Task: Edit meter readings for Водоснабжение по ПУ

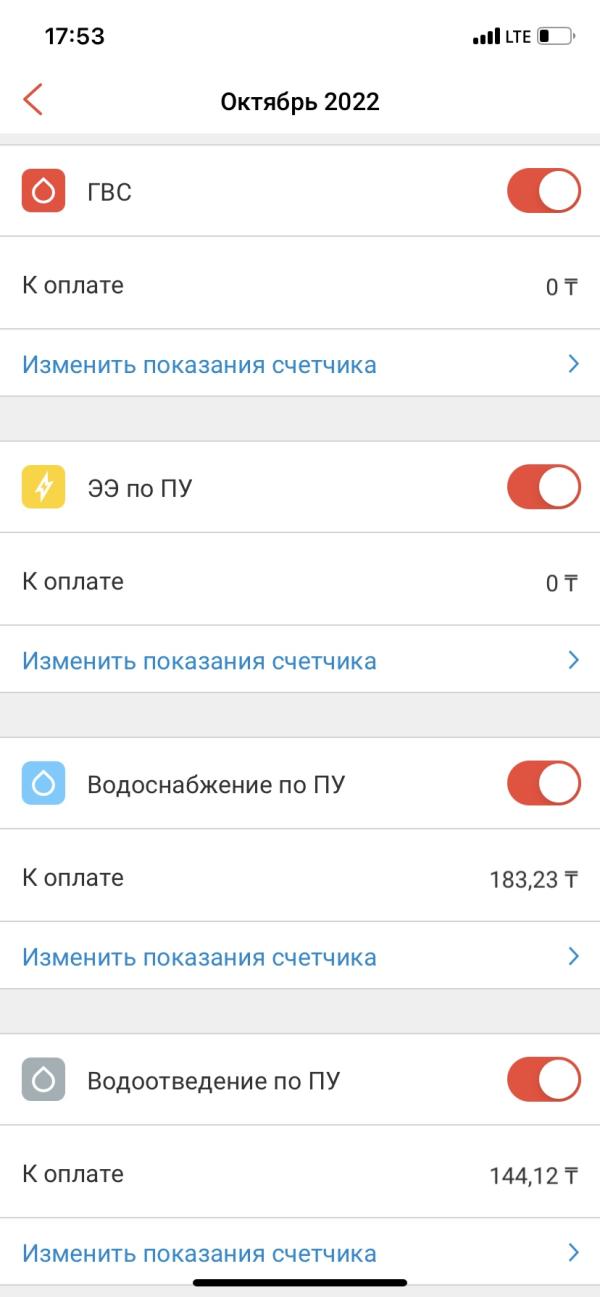Action: click(200, 957)
